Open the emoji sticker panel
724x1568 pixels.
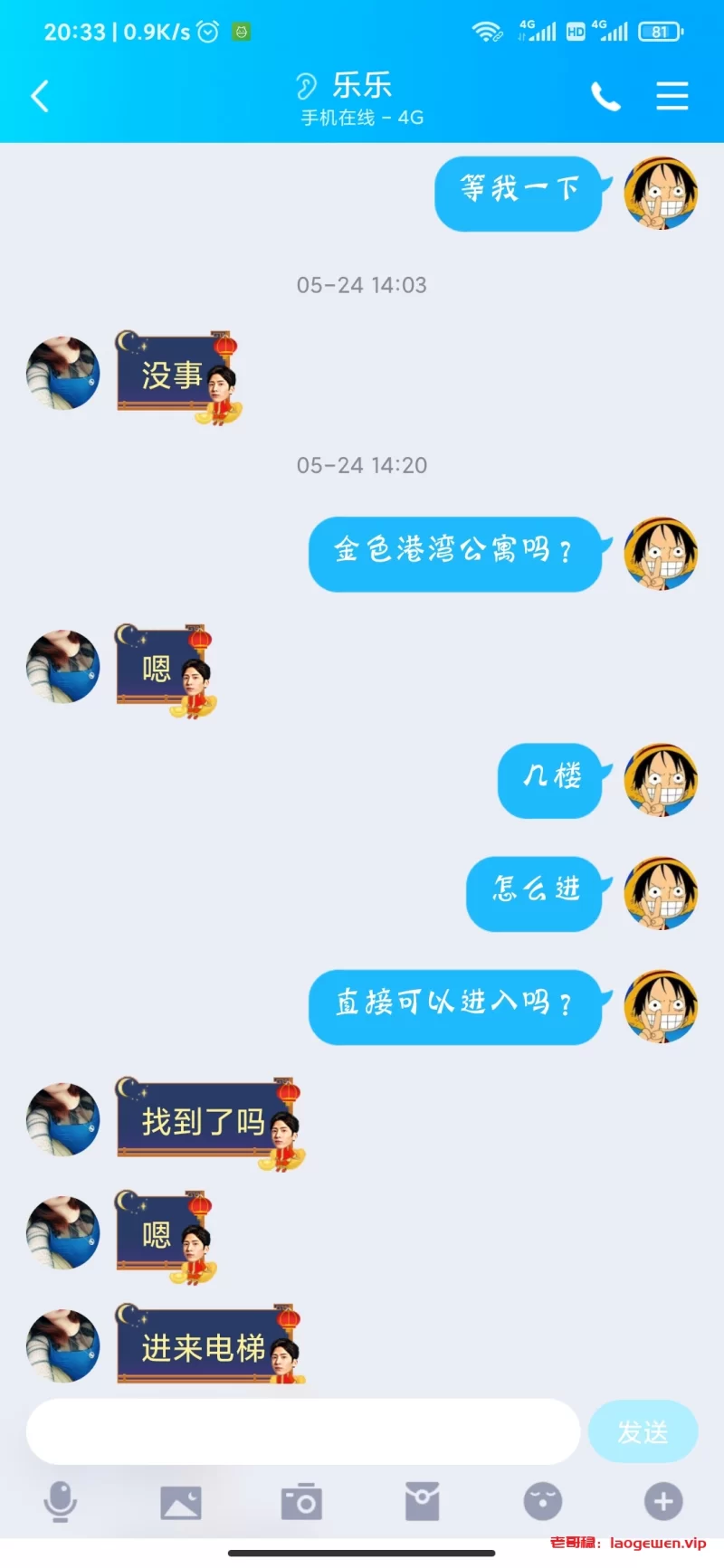click(542, 1502)
